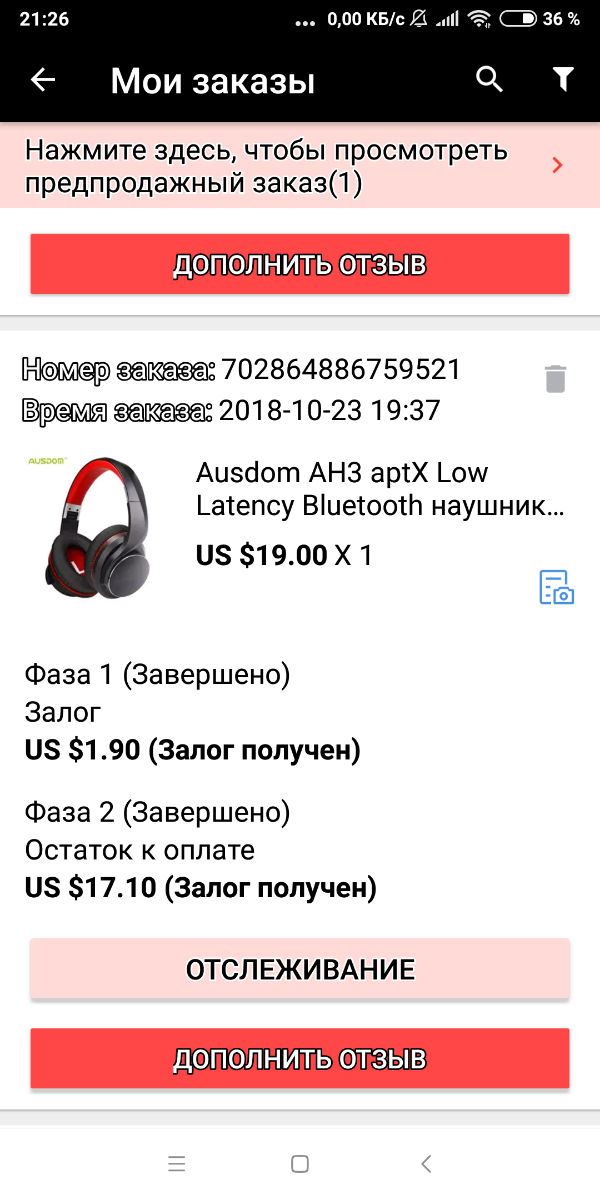
Task: Tap Дополнить отзыв below the Отслеживание button
Action: [x=300, y=1058]
